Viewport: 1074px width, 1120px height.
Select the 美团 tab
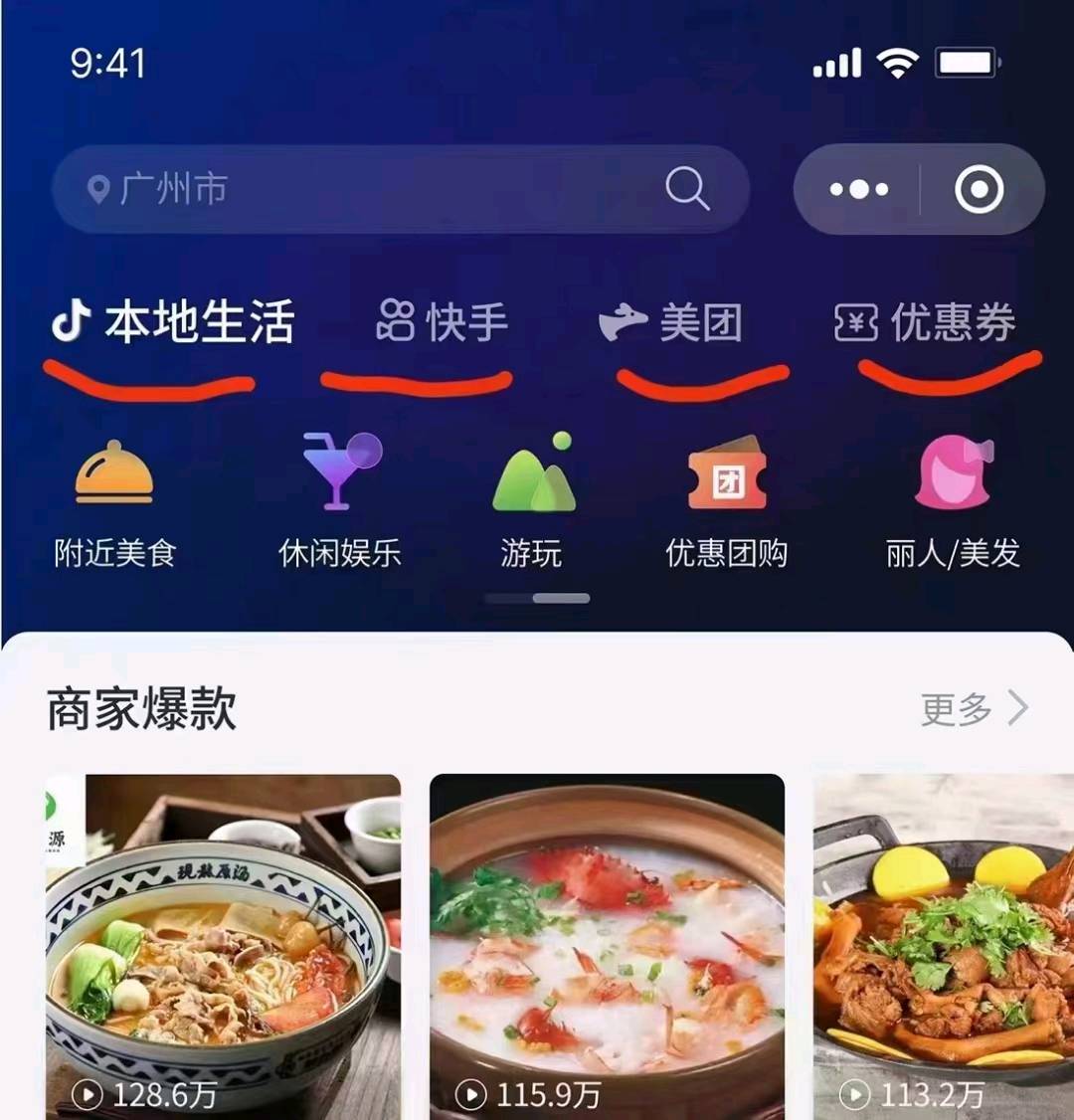coord(671,323)
